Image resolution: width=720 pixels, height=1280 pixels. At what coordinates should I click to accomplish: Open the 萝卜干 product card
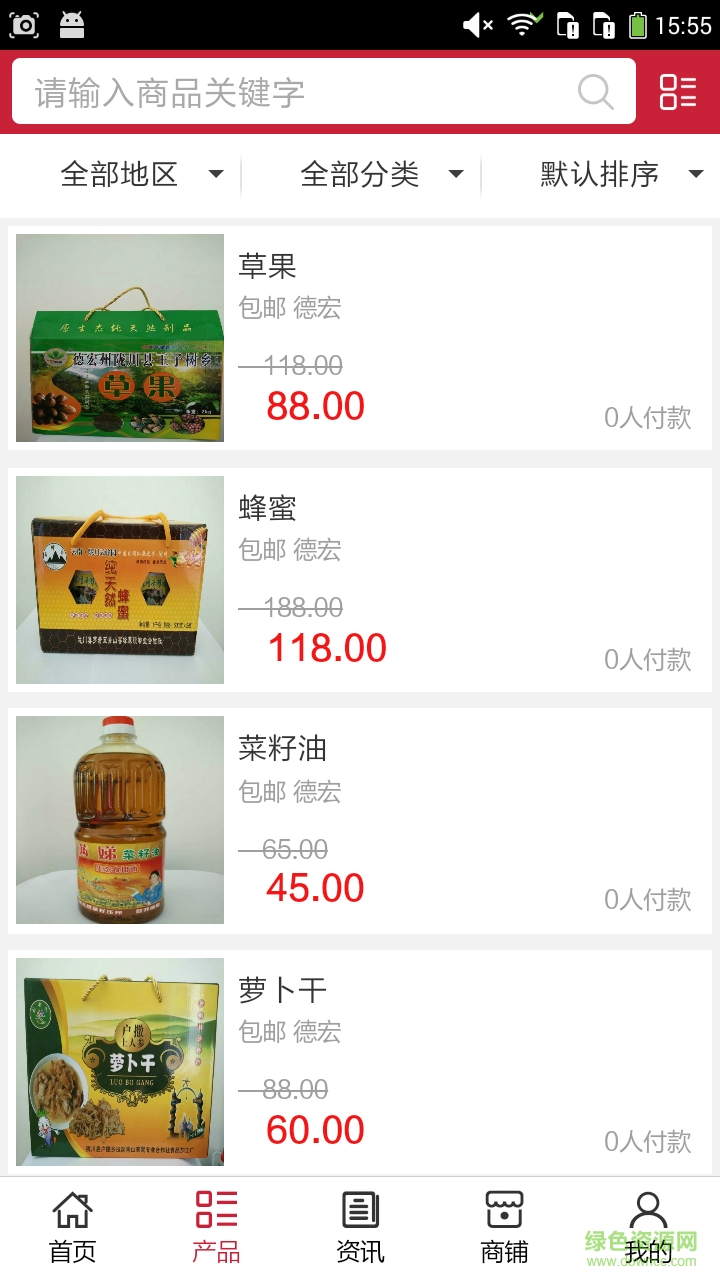tap(360, 1062)
